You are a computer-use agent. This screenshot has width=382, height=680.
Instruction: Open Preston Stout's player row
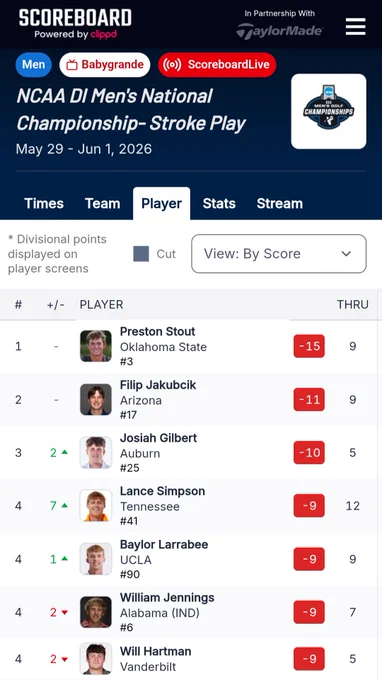point(191,346)
